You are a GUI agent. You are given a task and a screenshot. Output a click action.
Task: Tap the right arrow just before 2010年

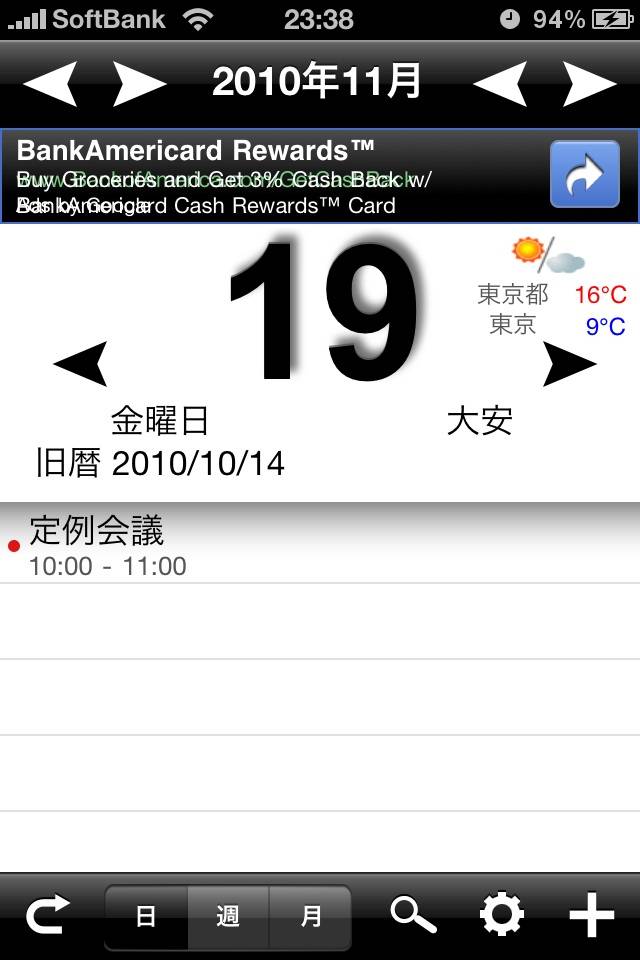click(x=139, y=83)
